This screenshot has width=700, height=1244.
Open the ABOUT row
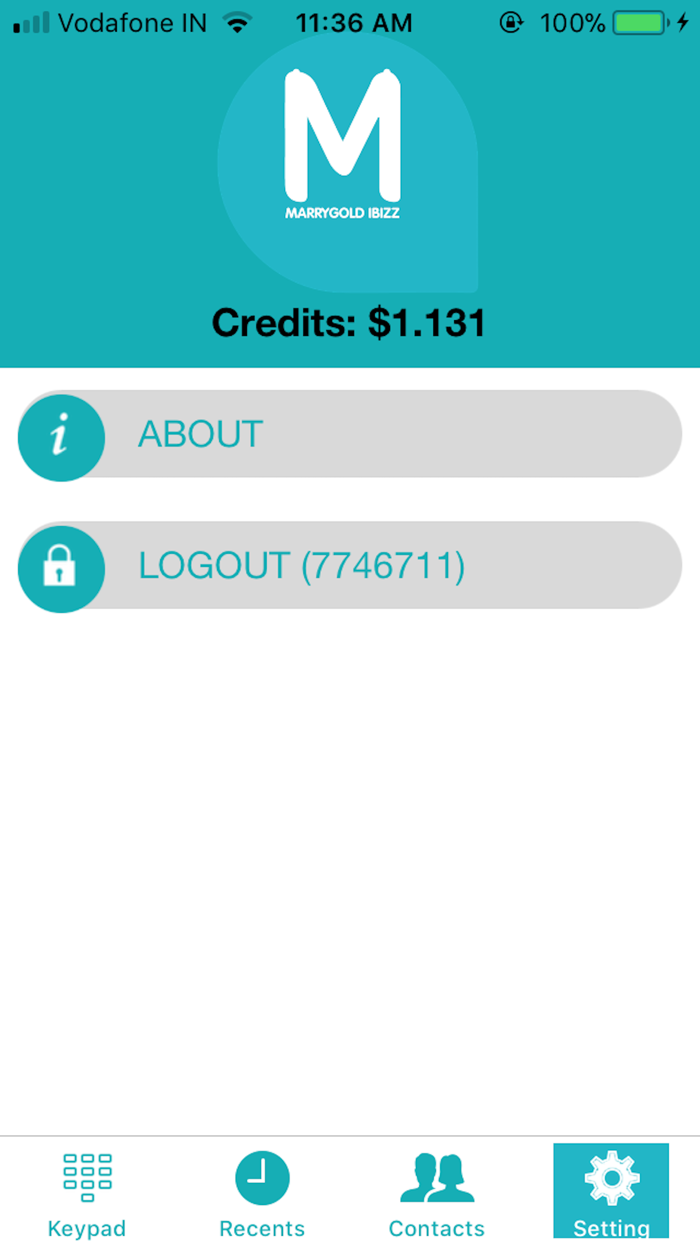click(350, 435)
